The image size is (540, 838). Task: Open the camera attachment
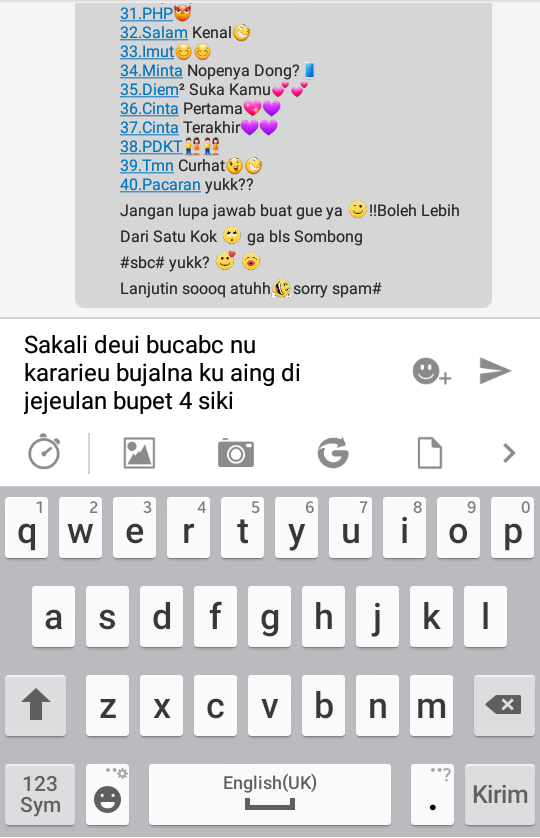pos(236,453)
